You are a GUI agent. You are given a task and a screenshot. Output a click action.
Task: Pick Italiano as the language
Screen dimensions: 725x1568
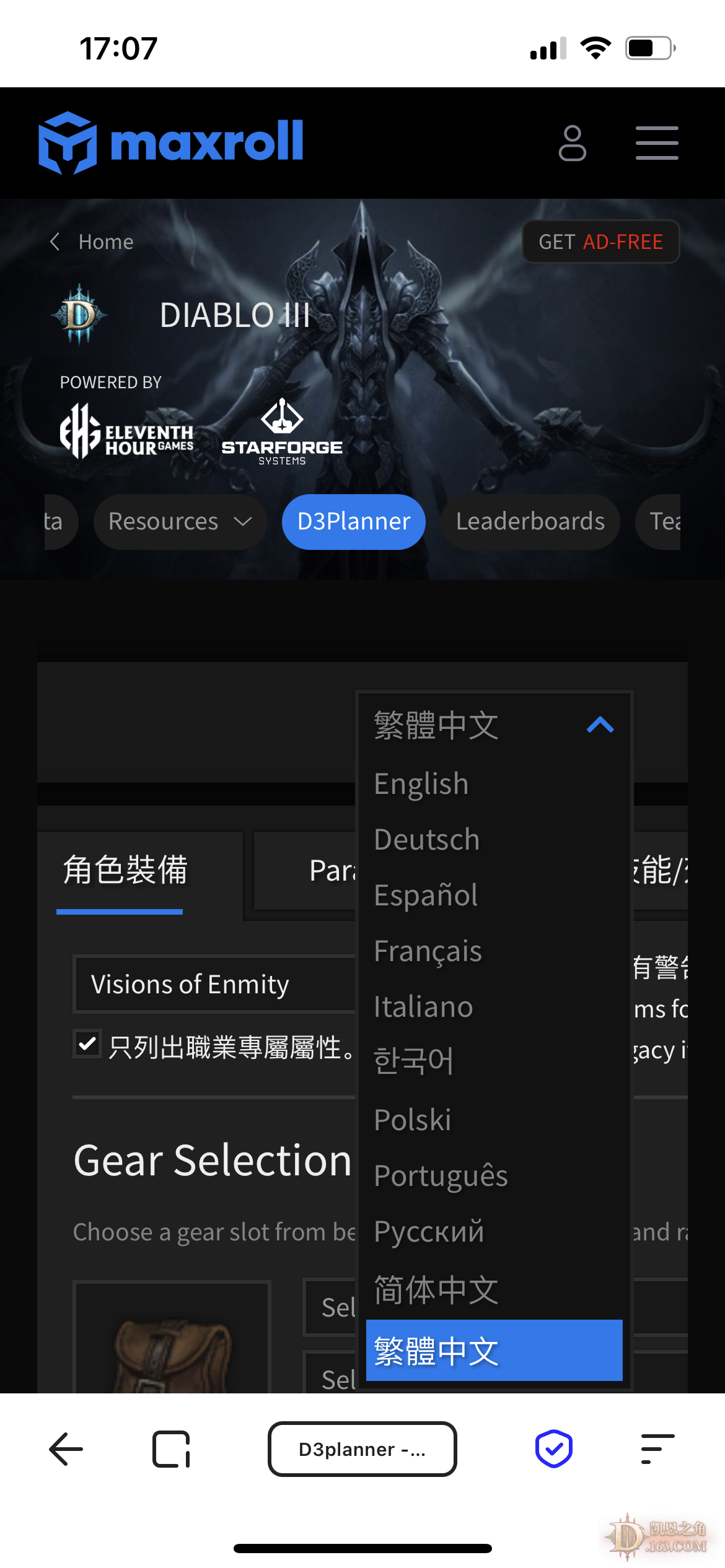click(x=423, y=1007)
